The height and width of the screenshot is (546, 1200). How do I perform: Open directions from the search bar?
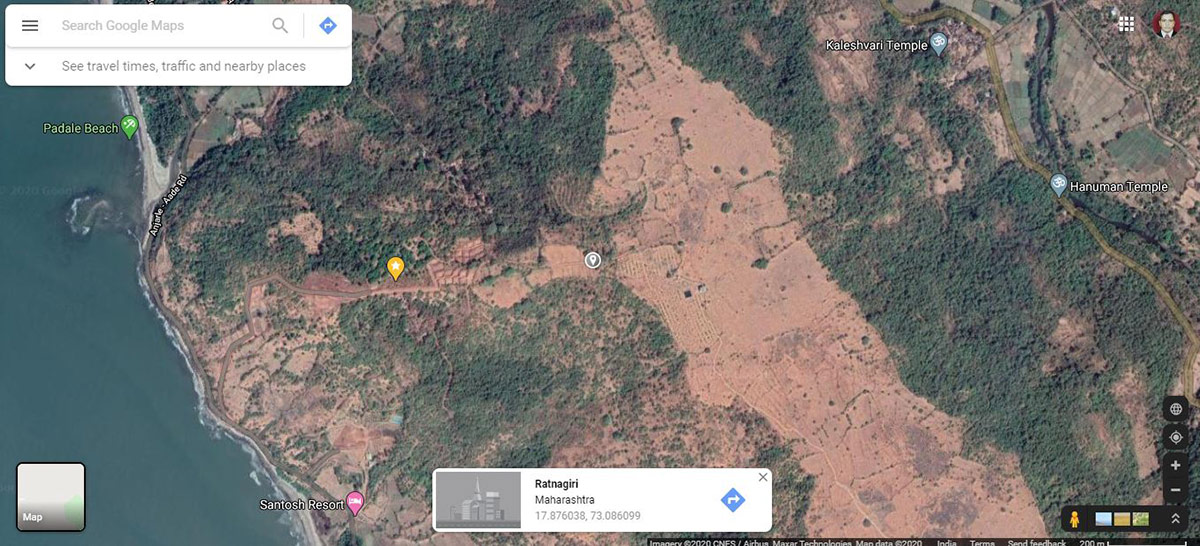point(328,26)
